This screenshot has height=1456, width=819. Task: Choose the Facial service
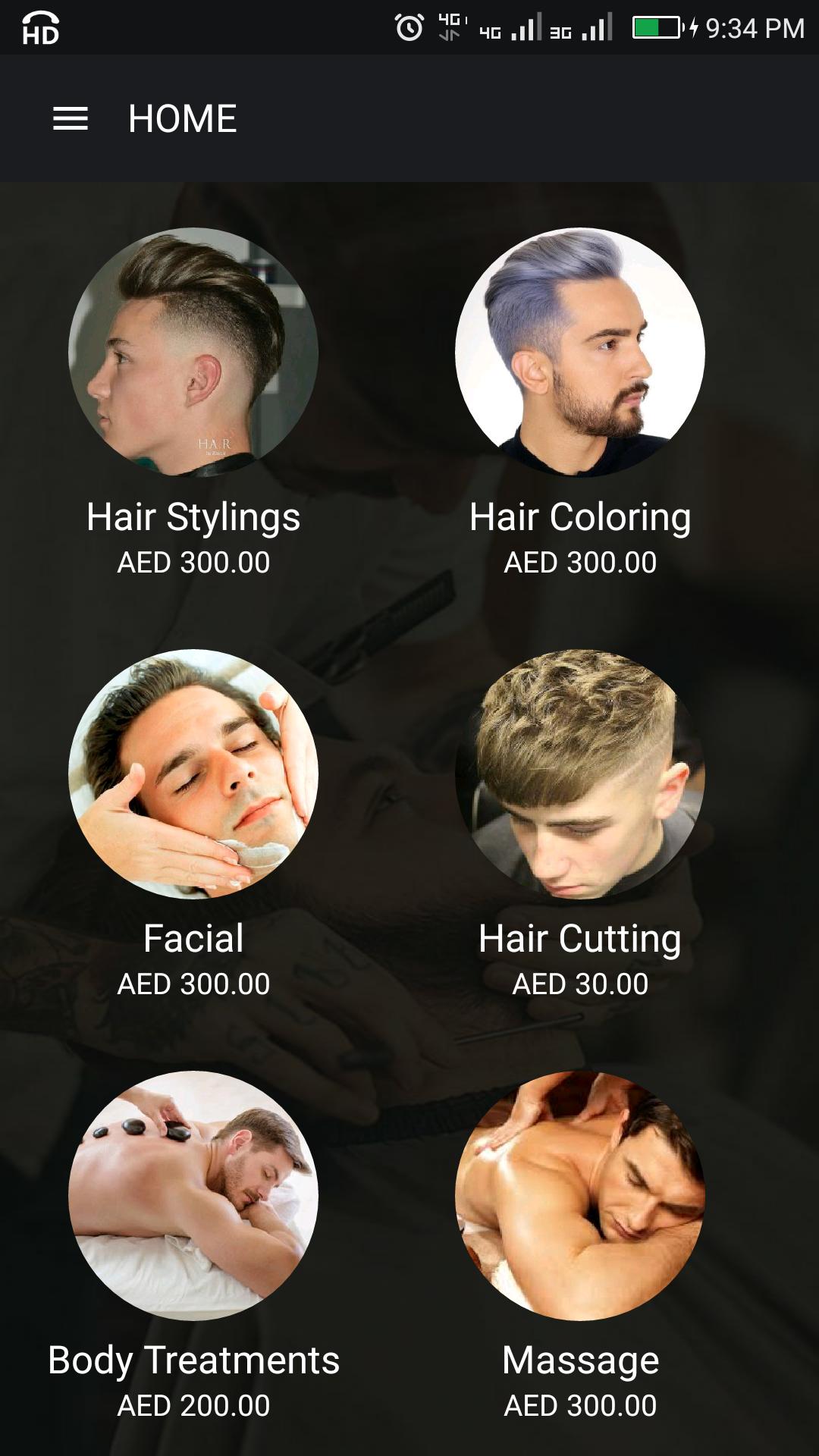pyautogui.click(x=193, y=774)
